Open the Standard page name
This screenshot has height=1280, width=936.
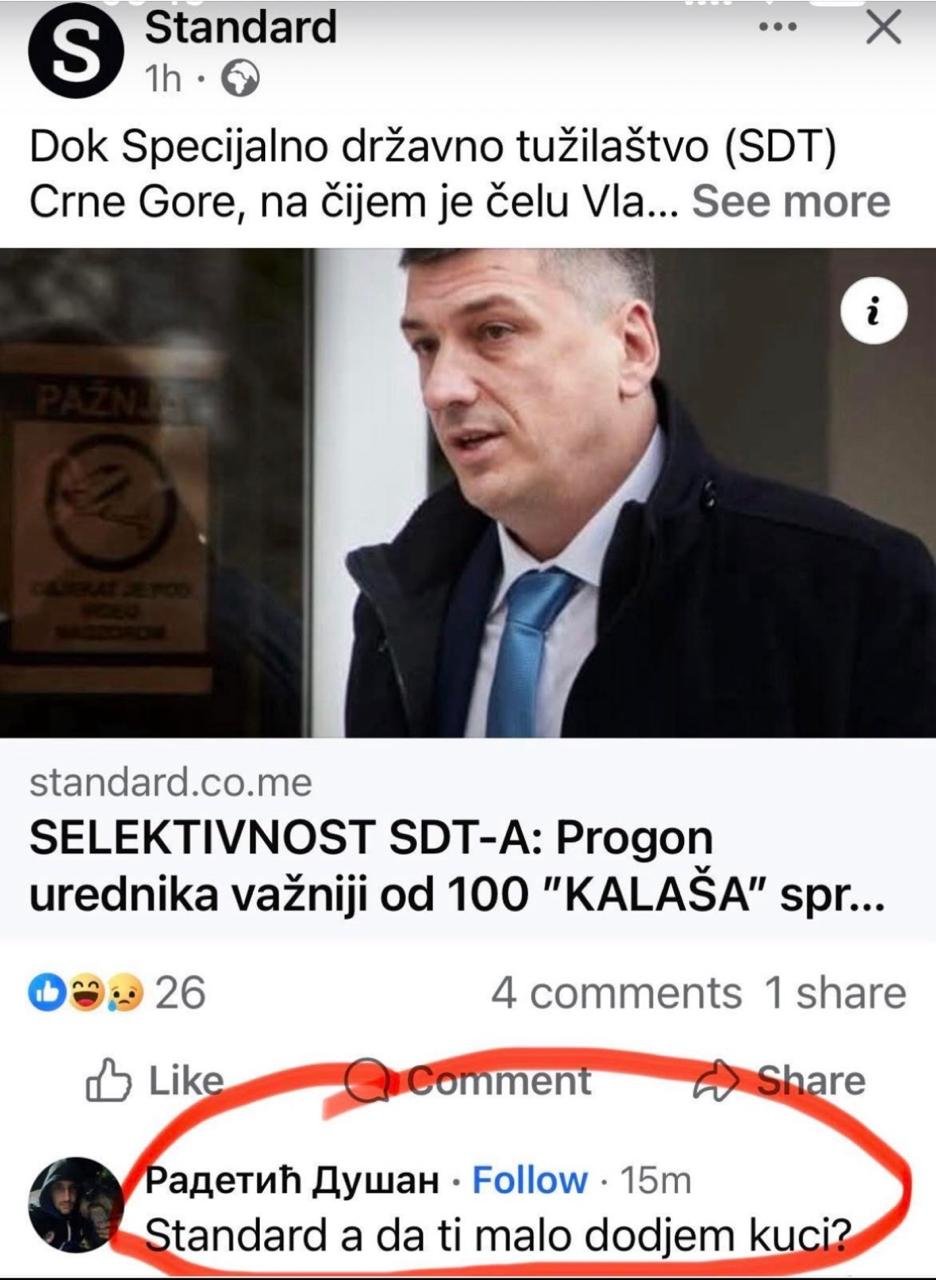point(240,27)
